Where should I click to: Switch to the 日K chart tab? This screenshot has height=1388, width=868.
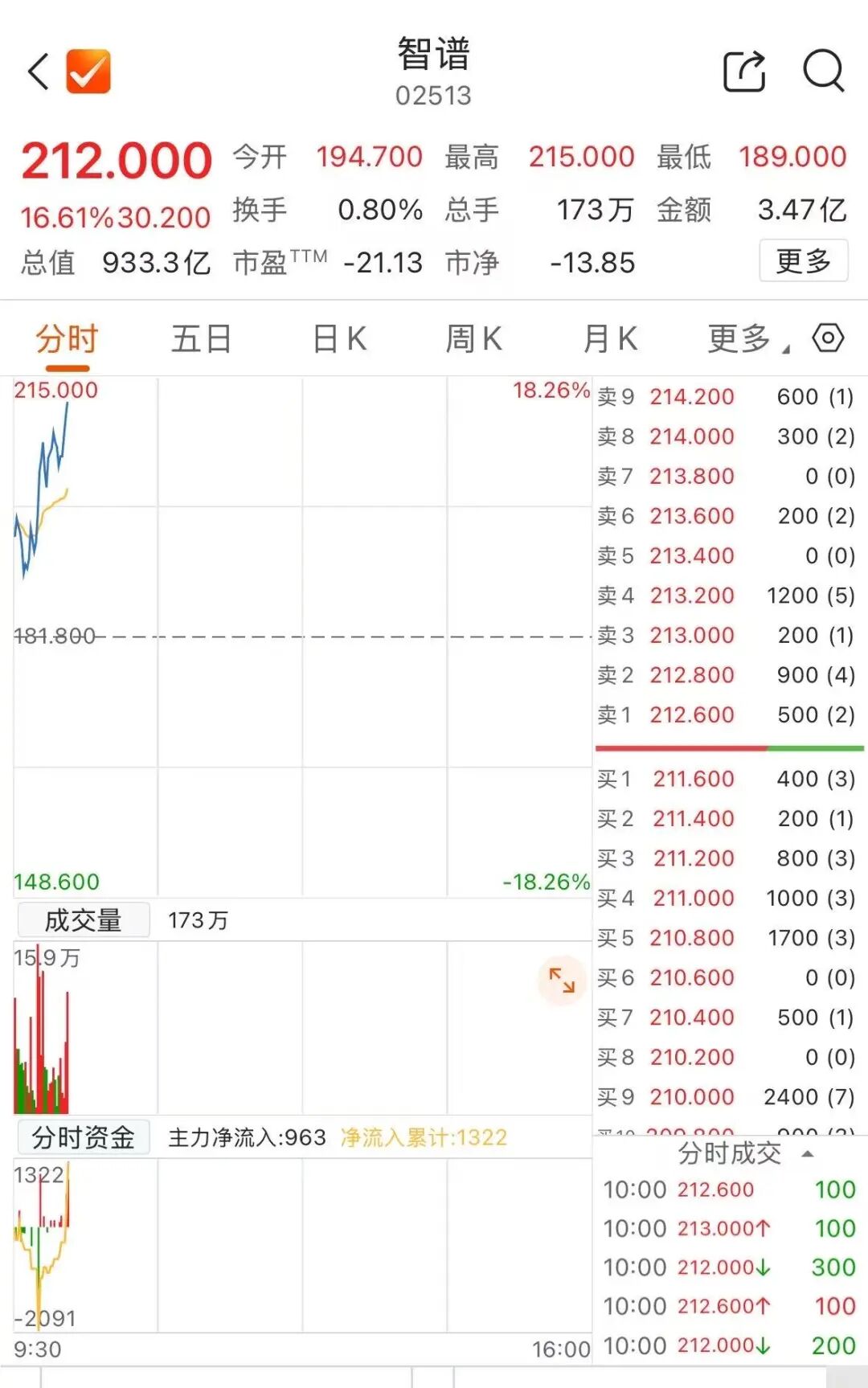tap(339, 340)
